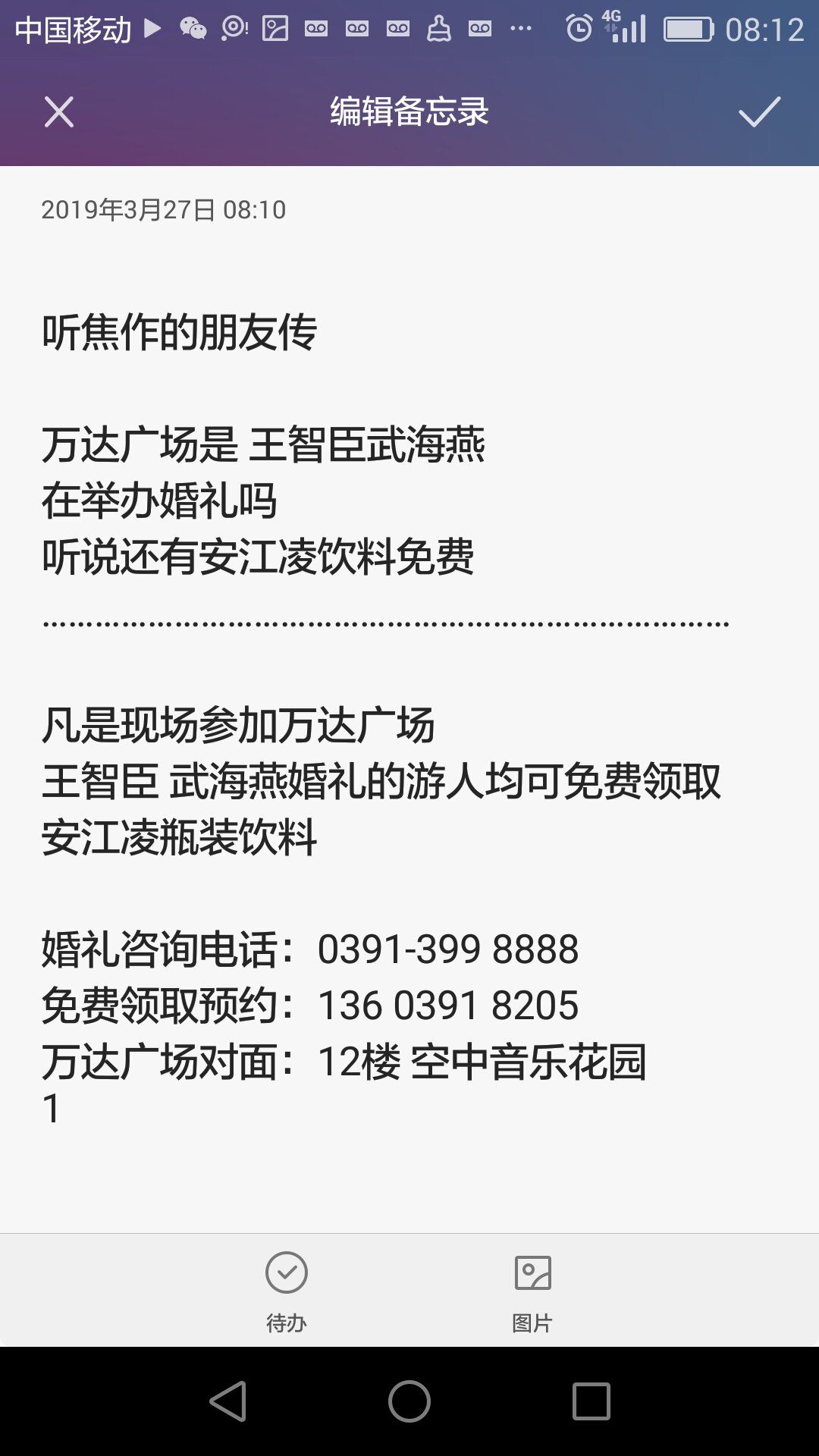Go back with the system back button
The height and width of the screenshot is (1456, 819).
coord(227,1401)
